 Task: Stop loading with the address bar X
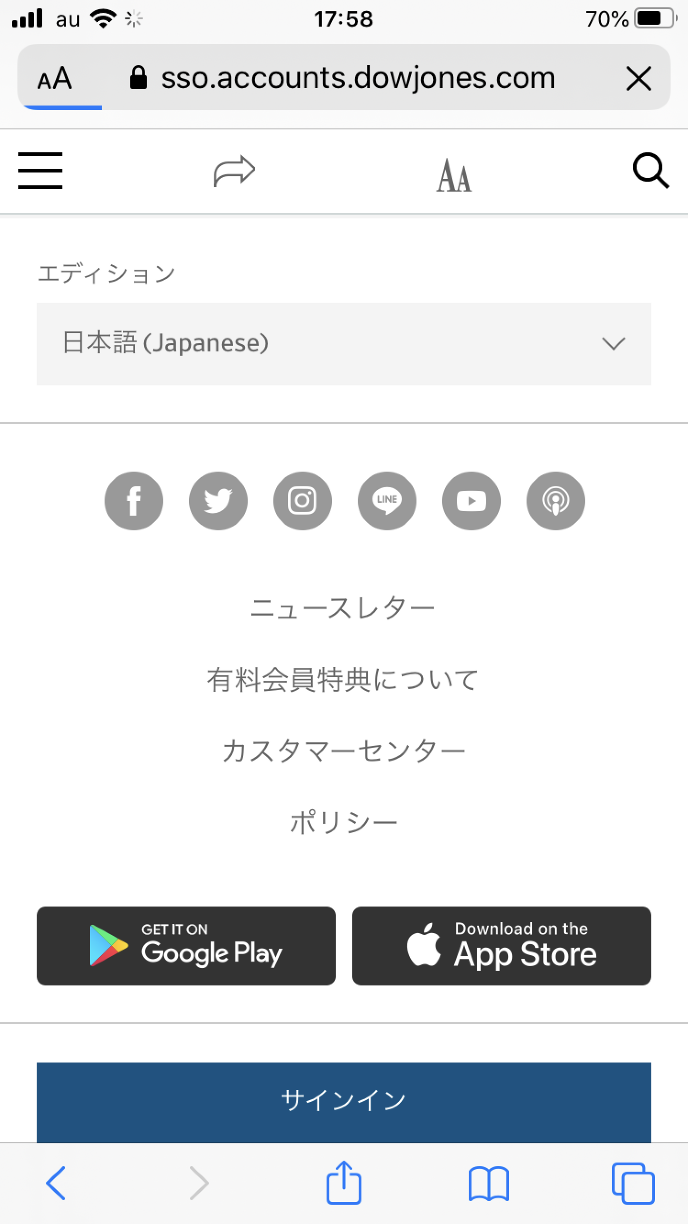[638, 78]
